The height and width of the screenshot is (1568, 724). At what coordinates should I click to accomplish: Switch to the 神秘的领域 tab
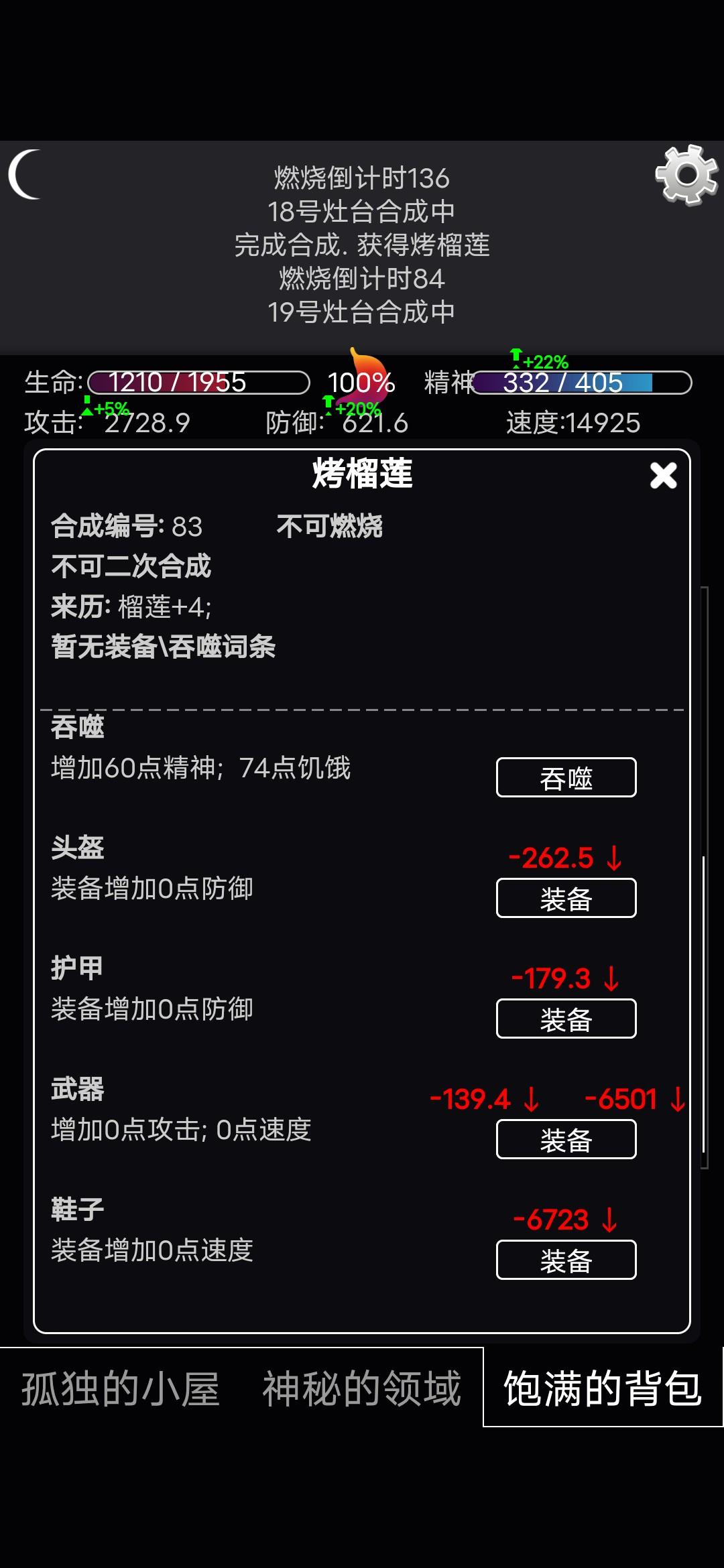tap(361, 1388)
